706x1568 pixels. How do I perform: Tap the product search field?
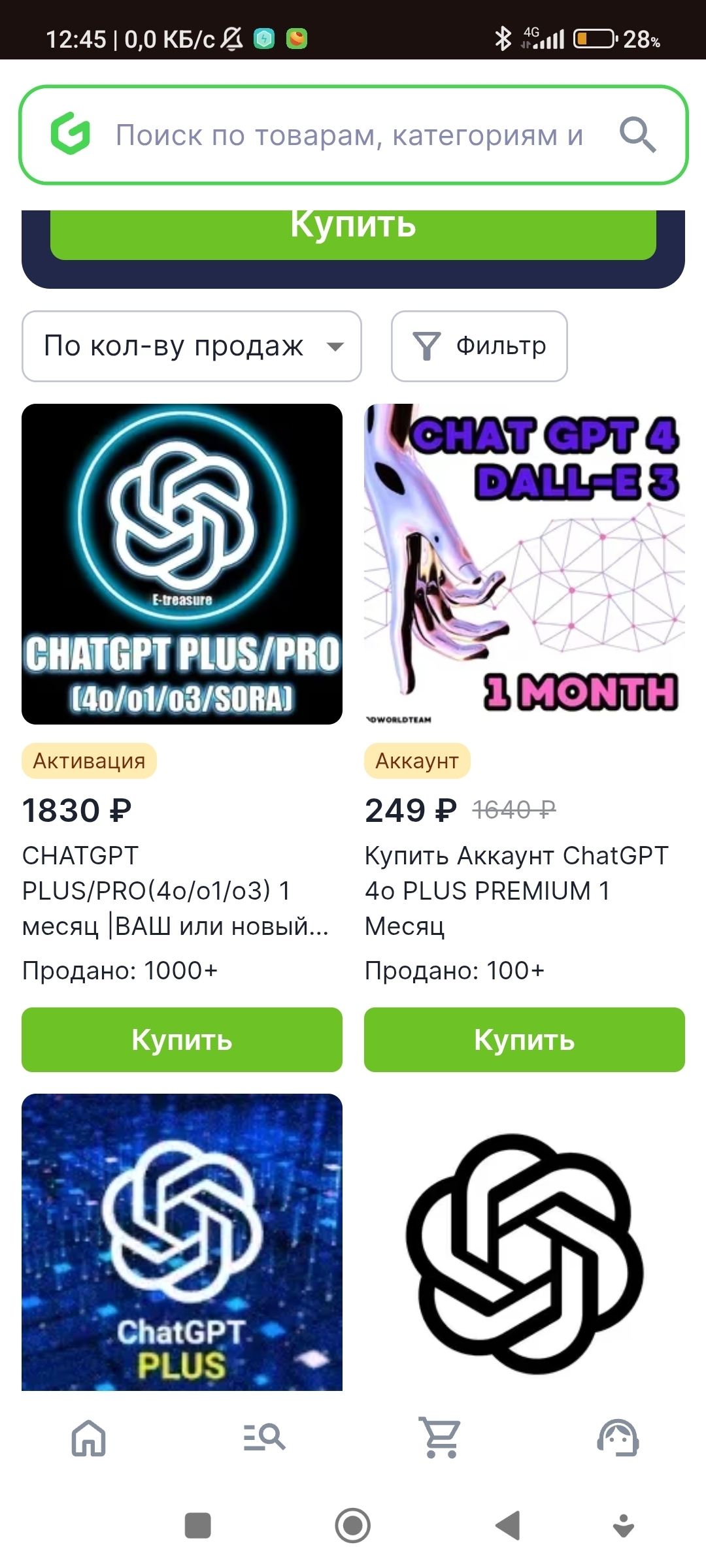coord(350,135)
